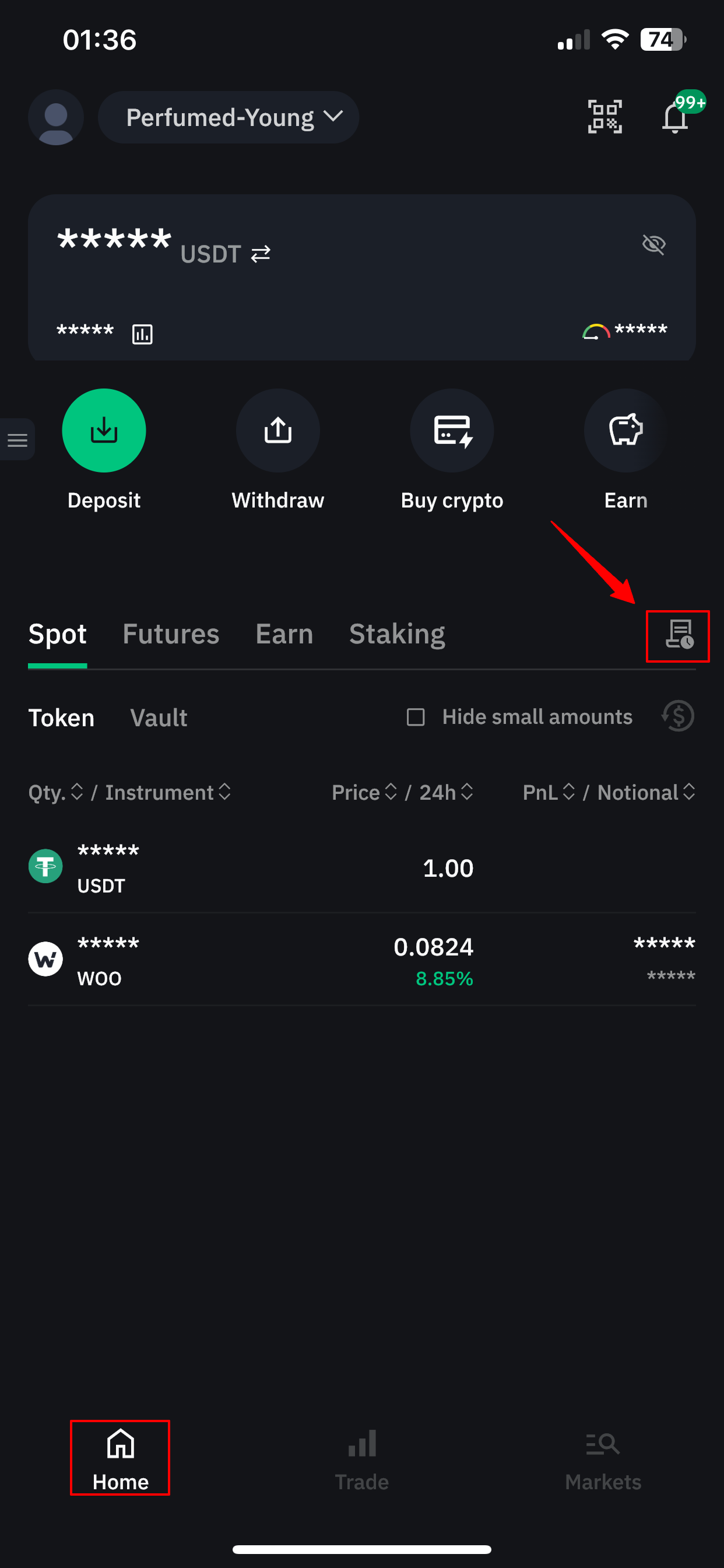Switch to the Vault sub-tab
724x1568 pixels.
(x=159, y=717)
